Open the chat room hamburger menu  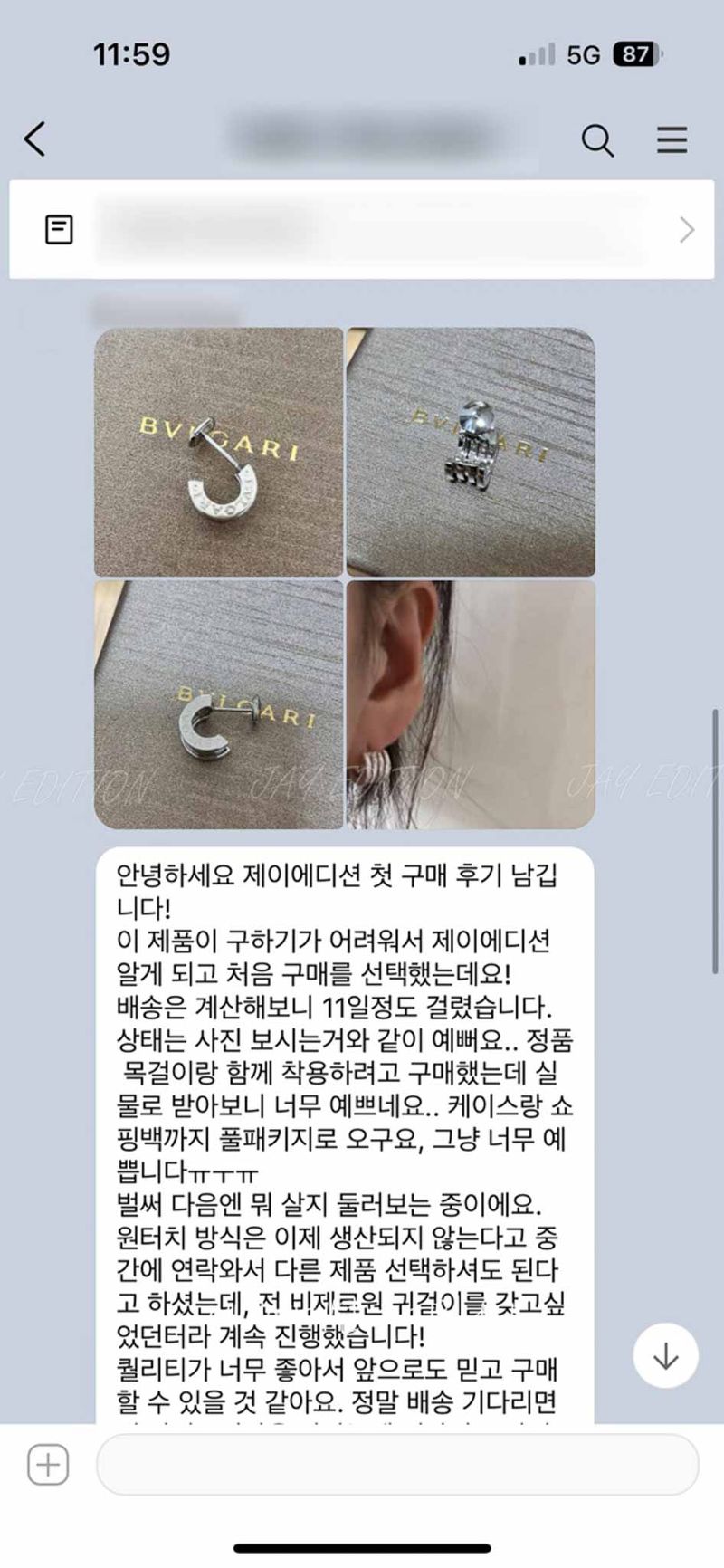(672, 140)
